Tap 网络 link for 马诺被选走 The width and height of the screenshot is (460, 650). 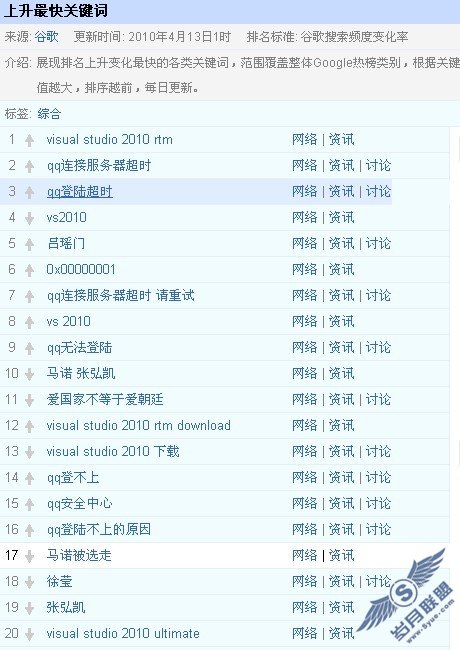(305, 555)
